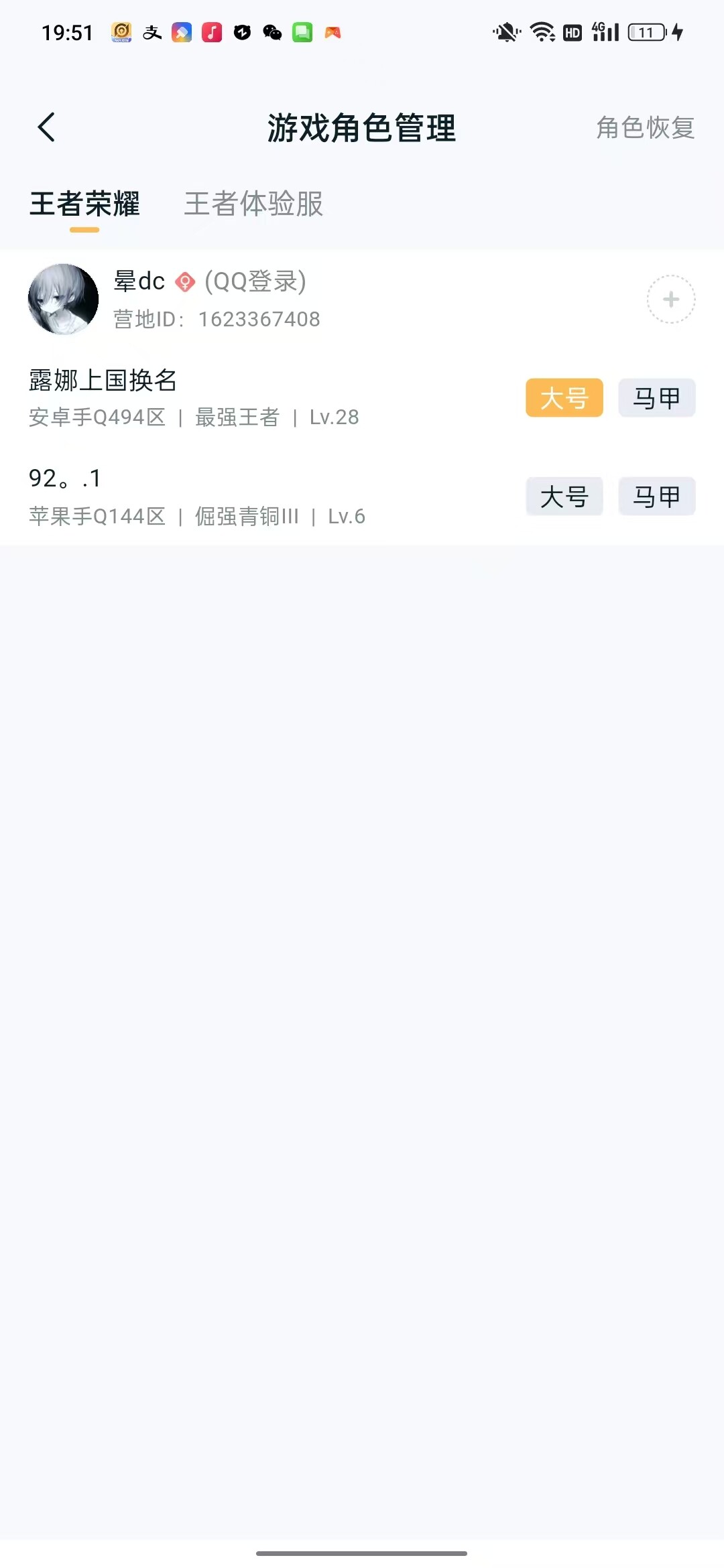Viewport: 724px width, 1568px height.
Task: Open the WeChat notification icon in status bar
Action: point(271,33)
